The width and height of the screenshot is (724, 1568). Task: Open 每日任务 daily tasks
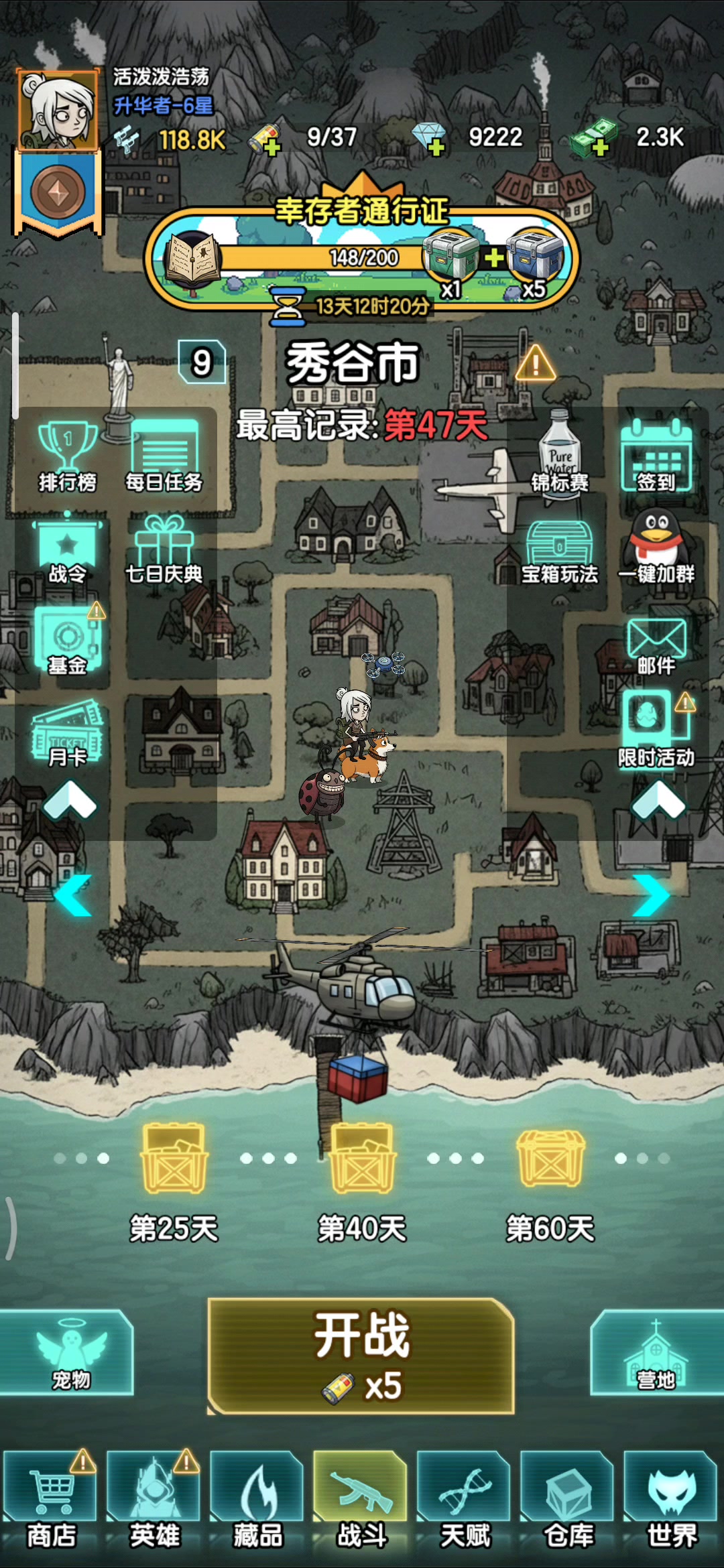click(x=164, y=457)
